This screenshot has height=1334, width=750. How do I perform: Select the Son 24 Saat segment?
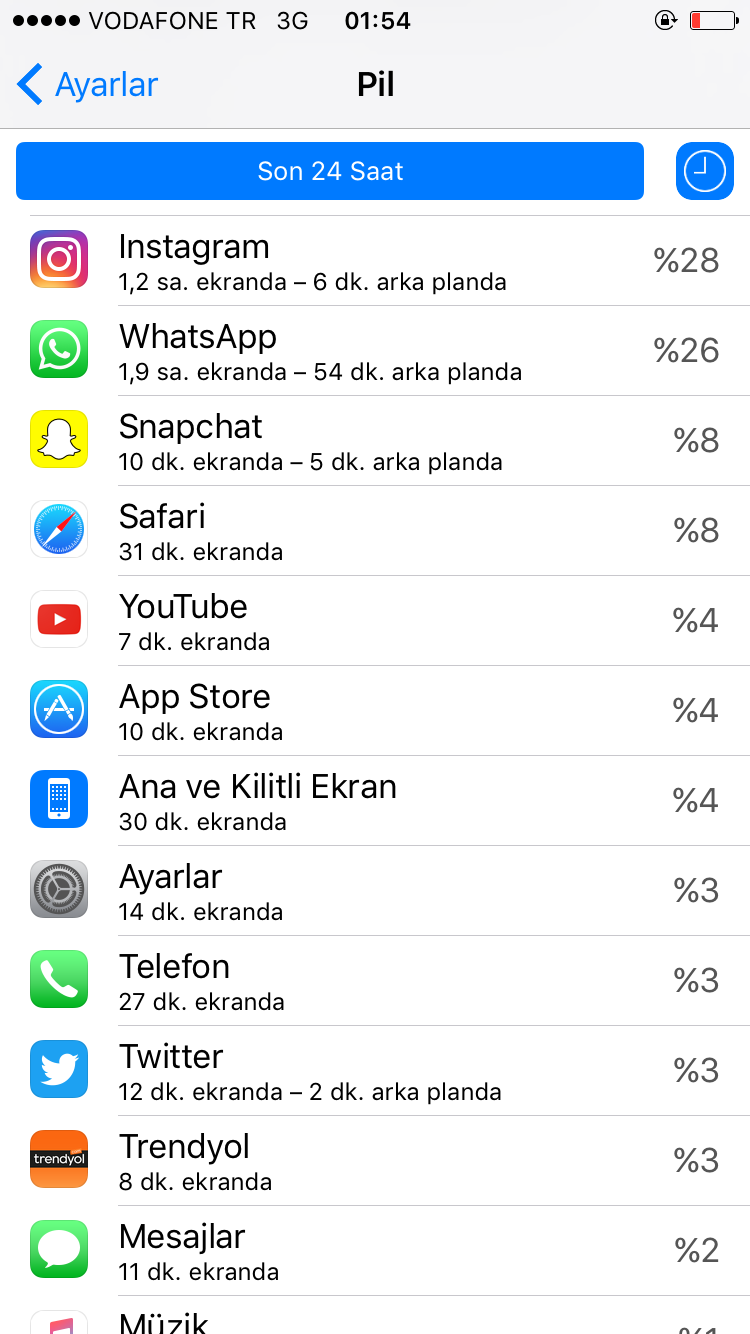[x=330, y=171]
